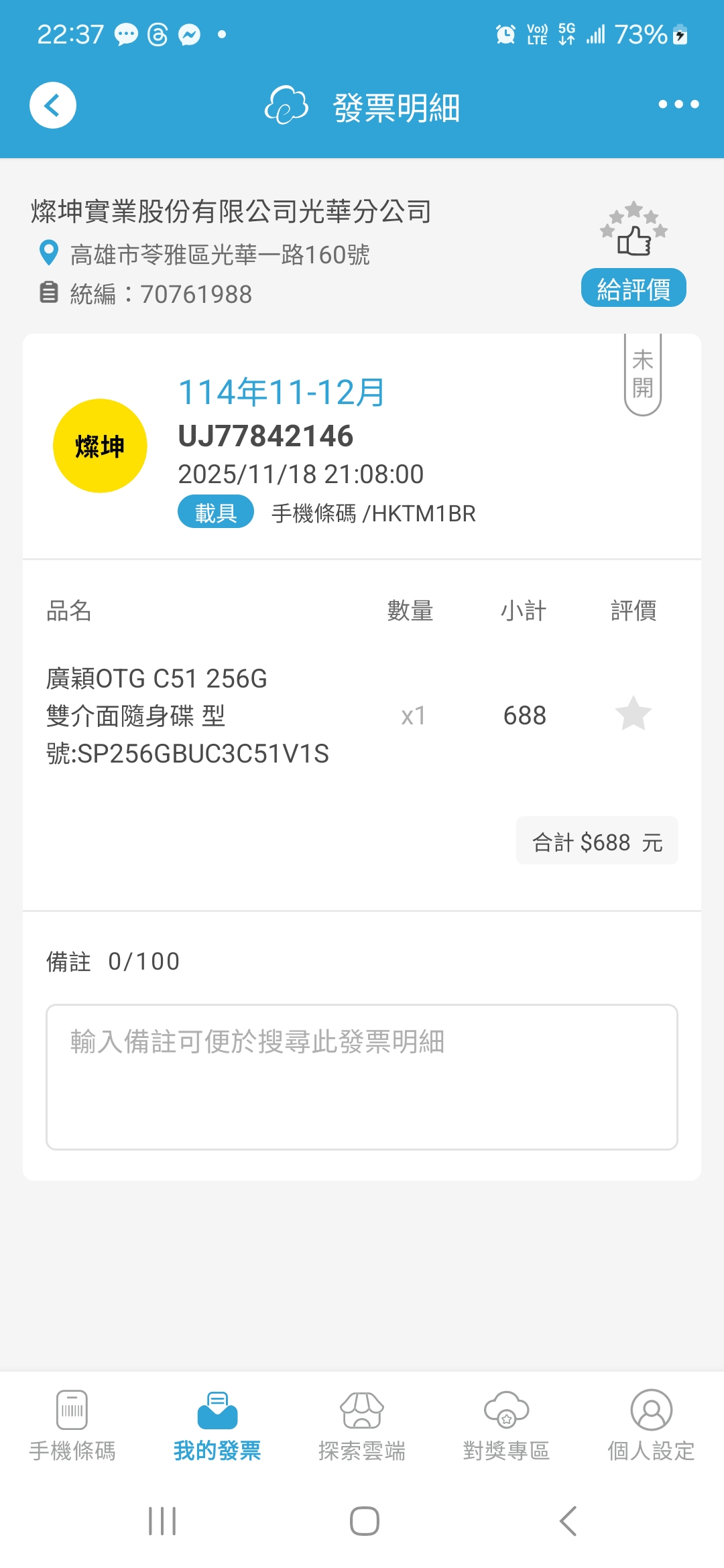The image size is (724, 1568).
Task: Rate the 廣穎OTG C51 item with the star
Action: (633, 714)
